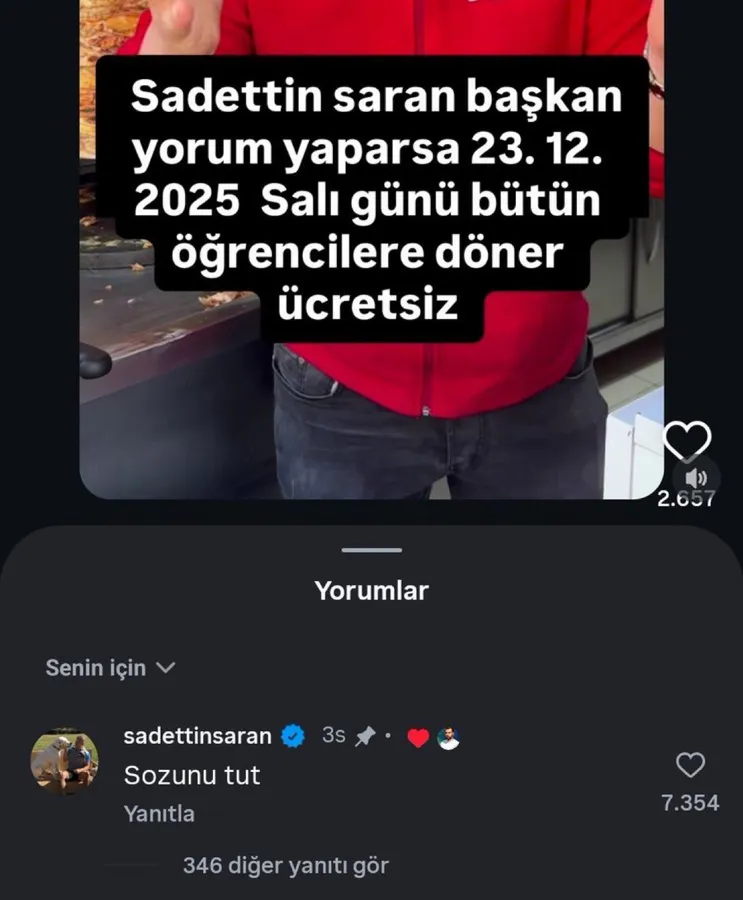Image resolution: width=743 pixels, height=900 pixels.
Task: Like the döner video
Action: click(x=687, y=440)
